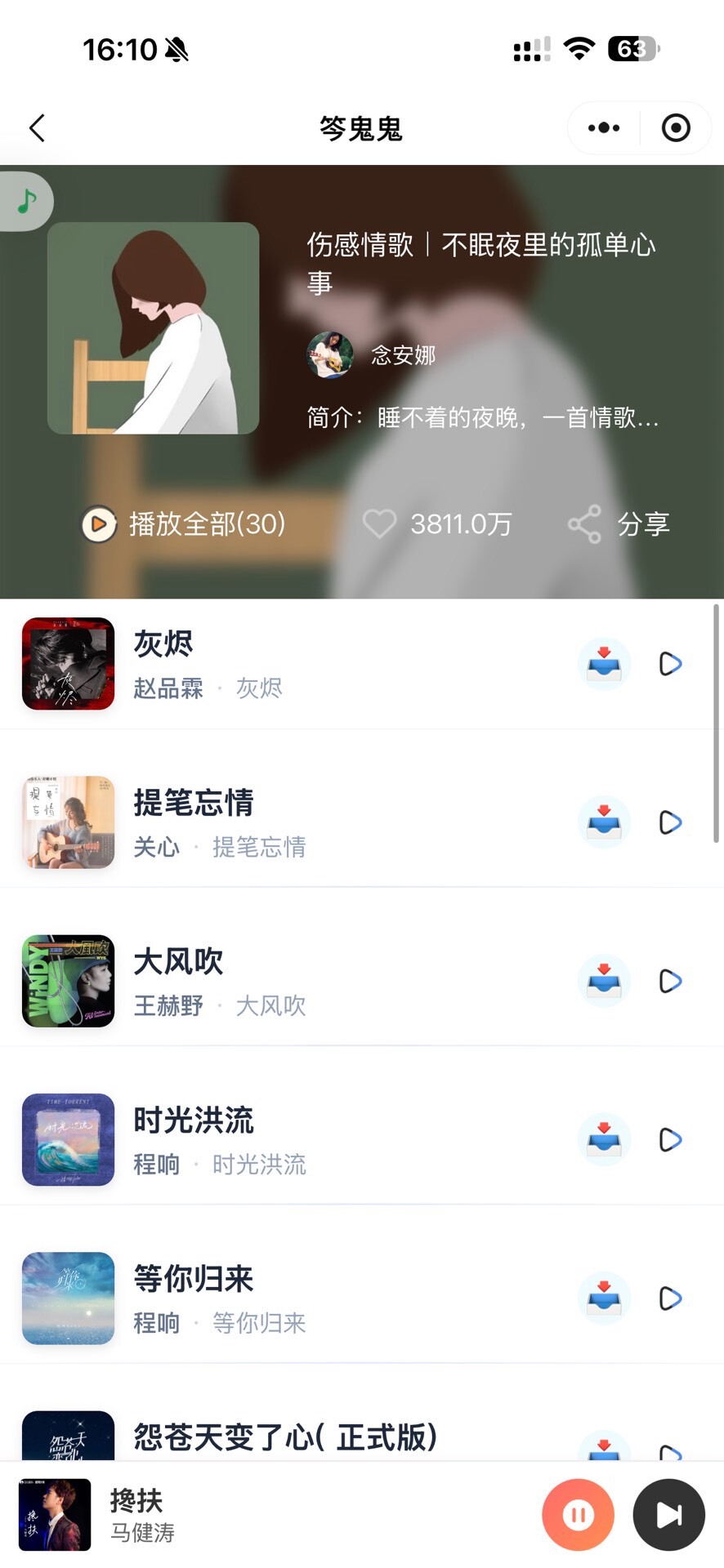724x1568 pixels.
Task: Play the song 等你归来
Action: click(x=670, y=1298)
